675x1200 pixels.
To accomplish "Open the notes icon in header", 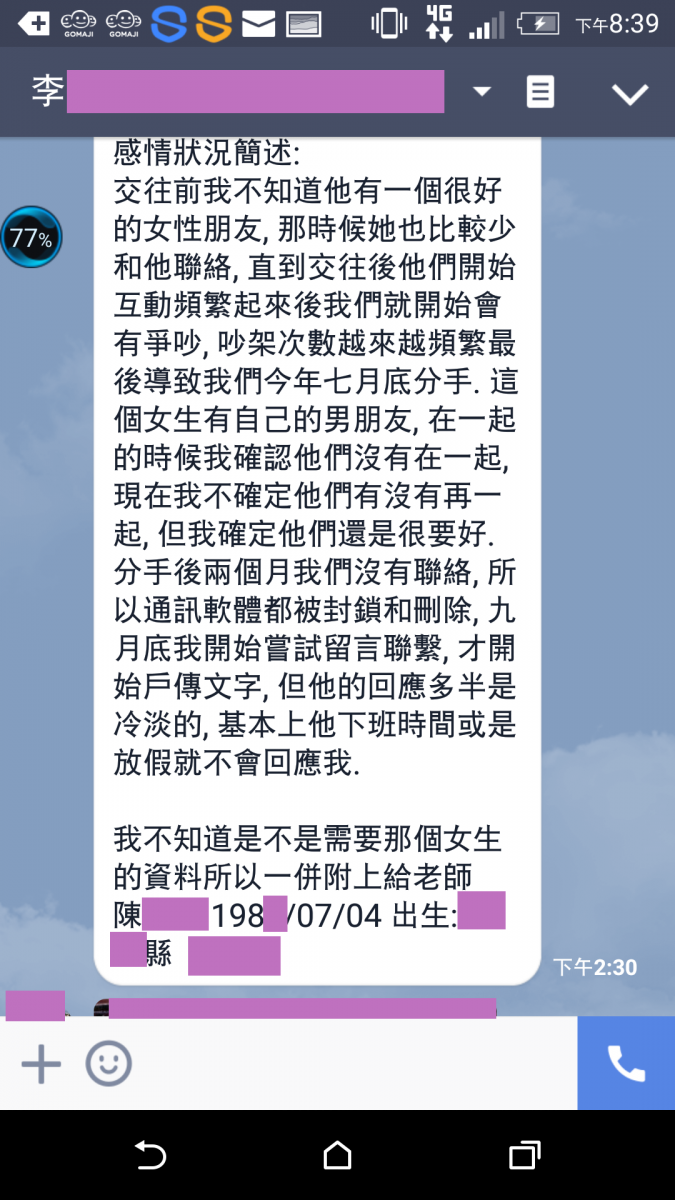I will tap(540, 93).
